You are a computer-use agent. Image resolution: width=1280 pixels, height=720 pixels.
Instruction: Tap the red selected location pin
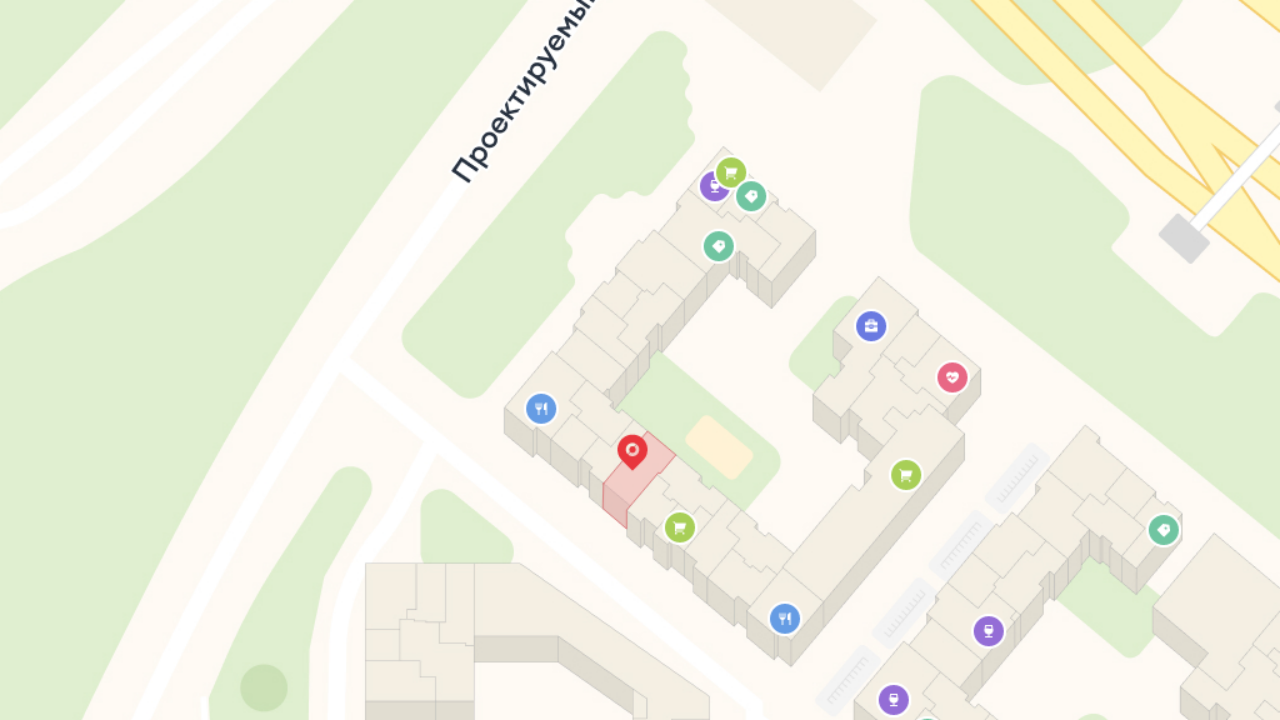pos(632,451)
